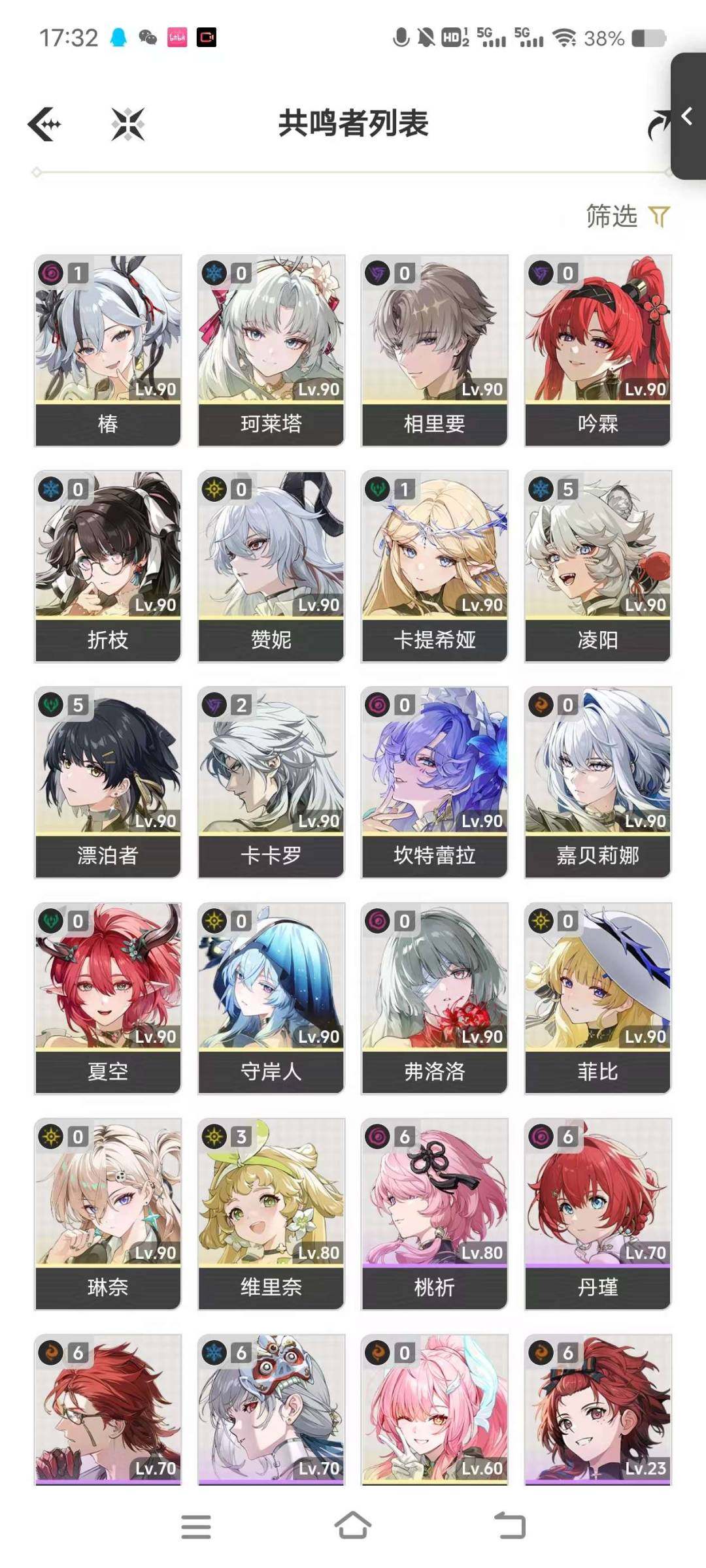This screenshot has height=1568, width=706.
Task: Open the 折枝 character card
Action: tap(108, 566)
